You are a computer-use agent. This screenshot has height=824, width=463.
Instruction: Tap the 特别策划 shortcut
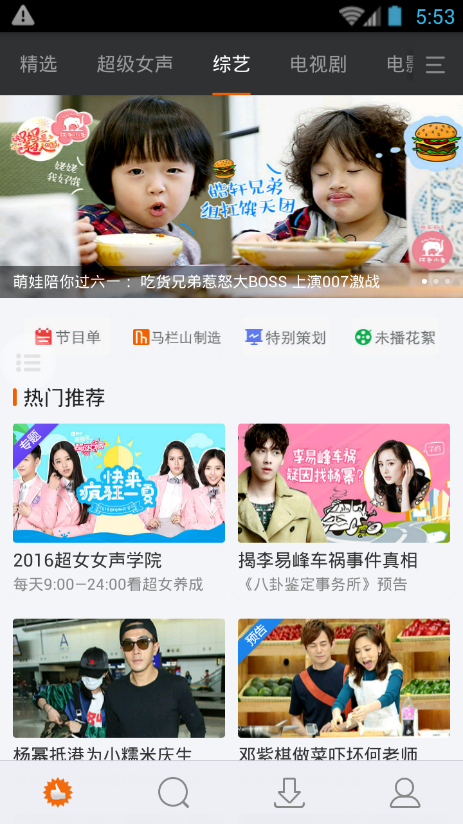click(286, 337)
